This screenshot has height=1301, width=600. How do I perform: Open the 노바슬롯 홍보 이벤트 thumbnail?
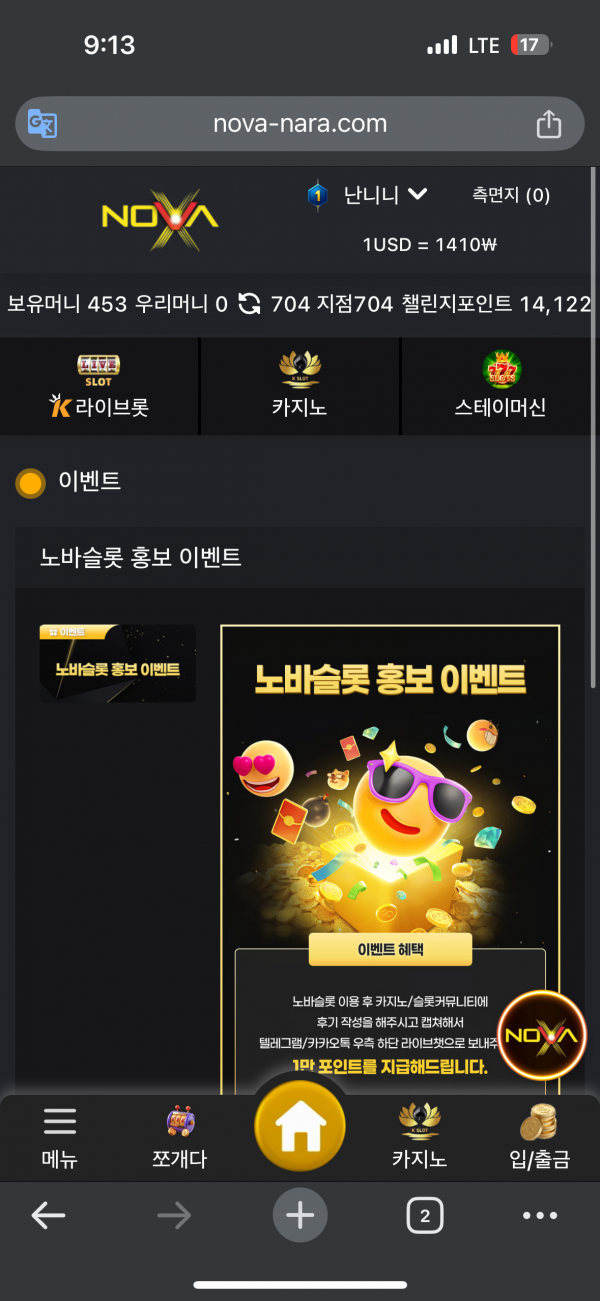tap(118, 663)
